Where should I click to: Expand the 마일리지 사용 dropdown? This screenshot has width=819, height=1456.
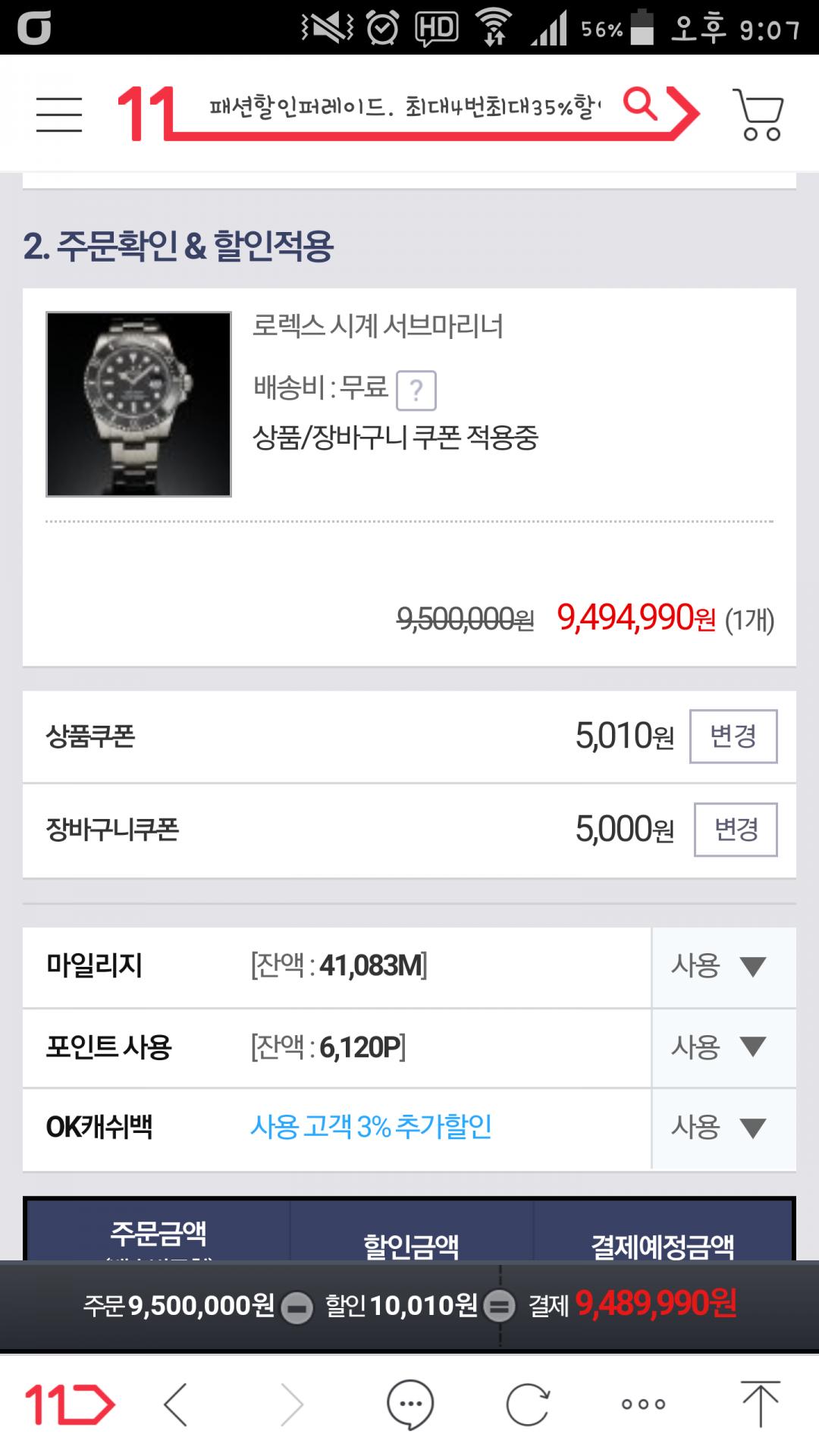(x=723, y=967)
